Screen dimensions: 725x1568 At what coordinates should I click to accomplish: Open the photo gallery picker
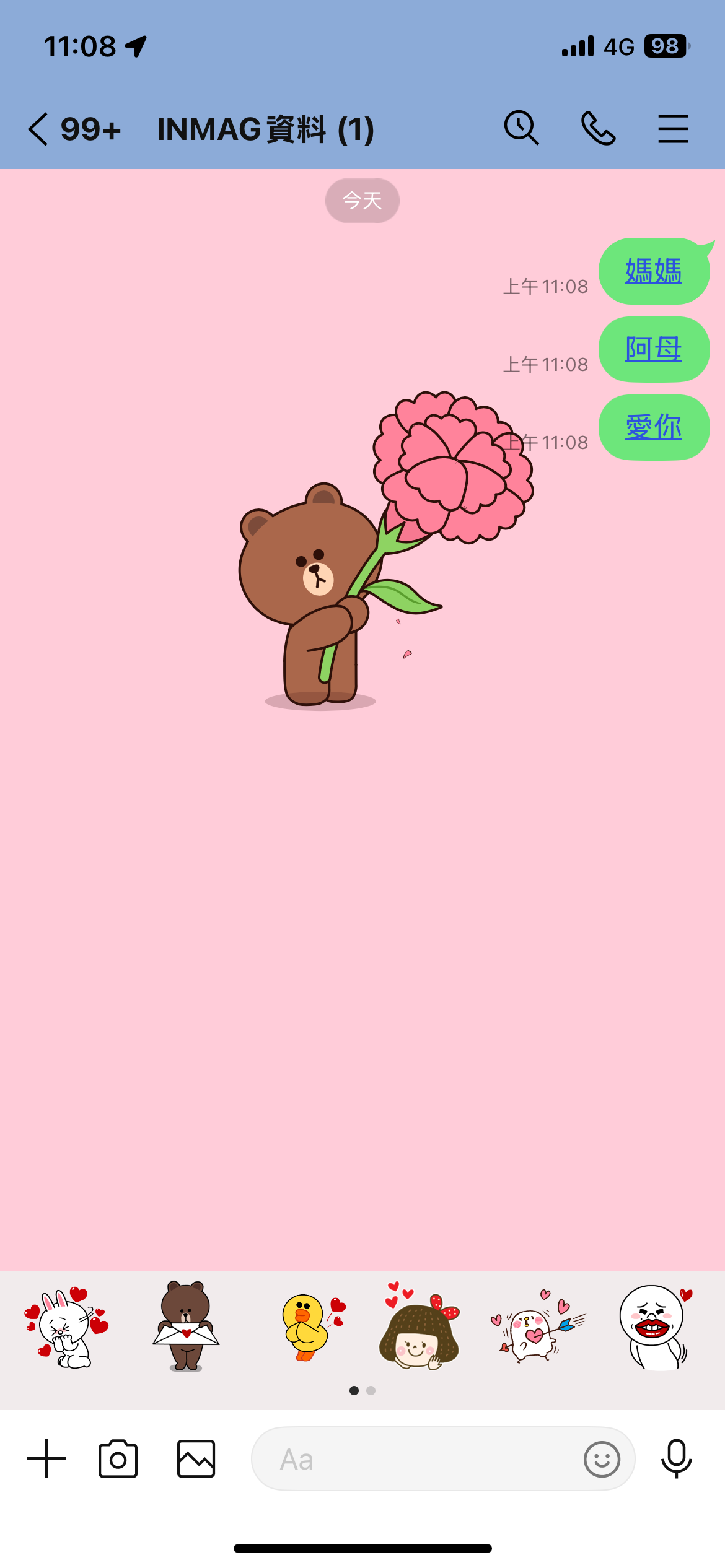pos(196,1458)
